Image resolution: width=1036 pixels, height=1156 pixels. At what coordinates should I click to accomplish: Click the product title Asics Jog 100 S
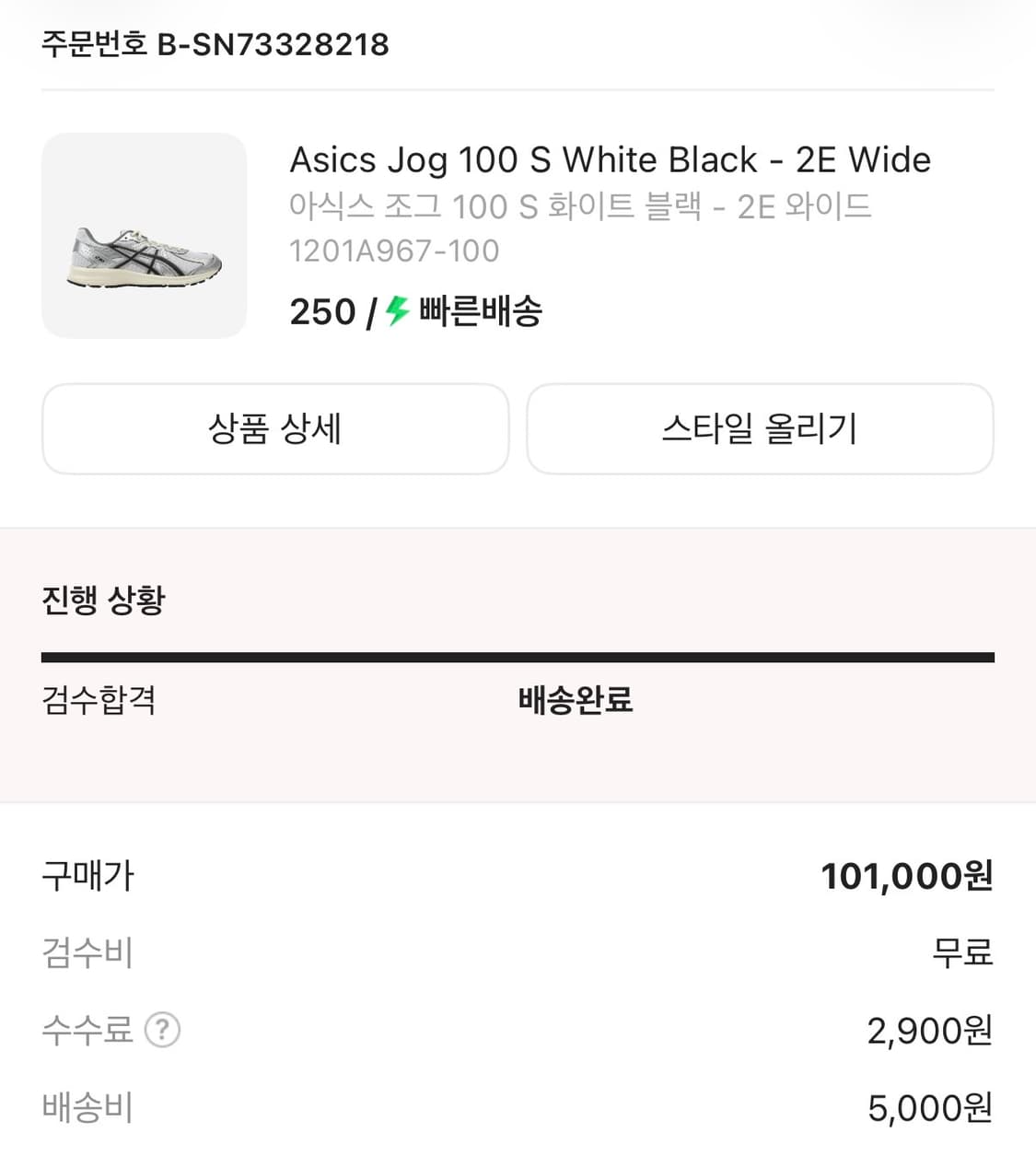point(610,159)
